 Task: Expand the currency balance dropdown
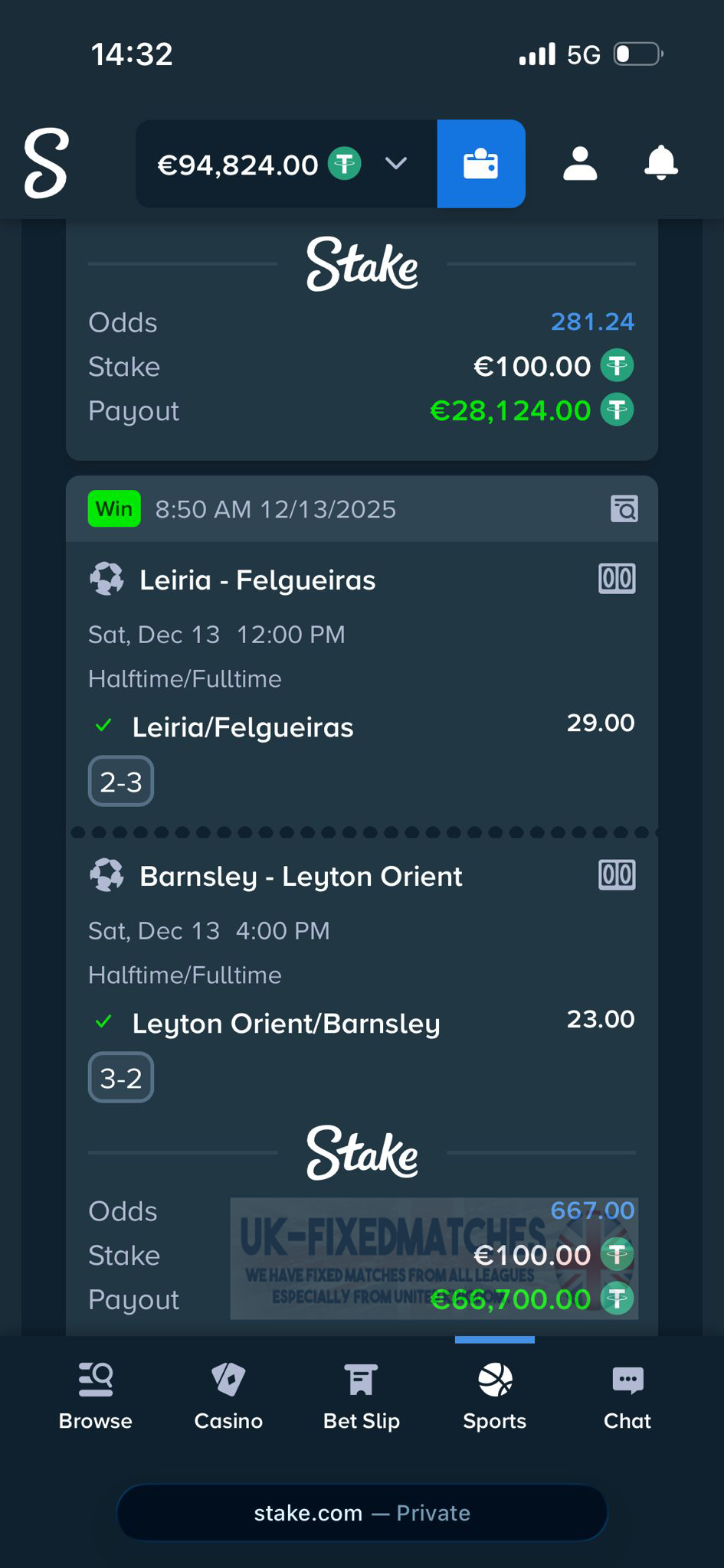[x=395, y=164]
